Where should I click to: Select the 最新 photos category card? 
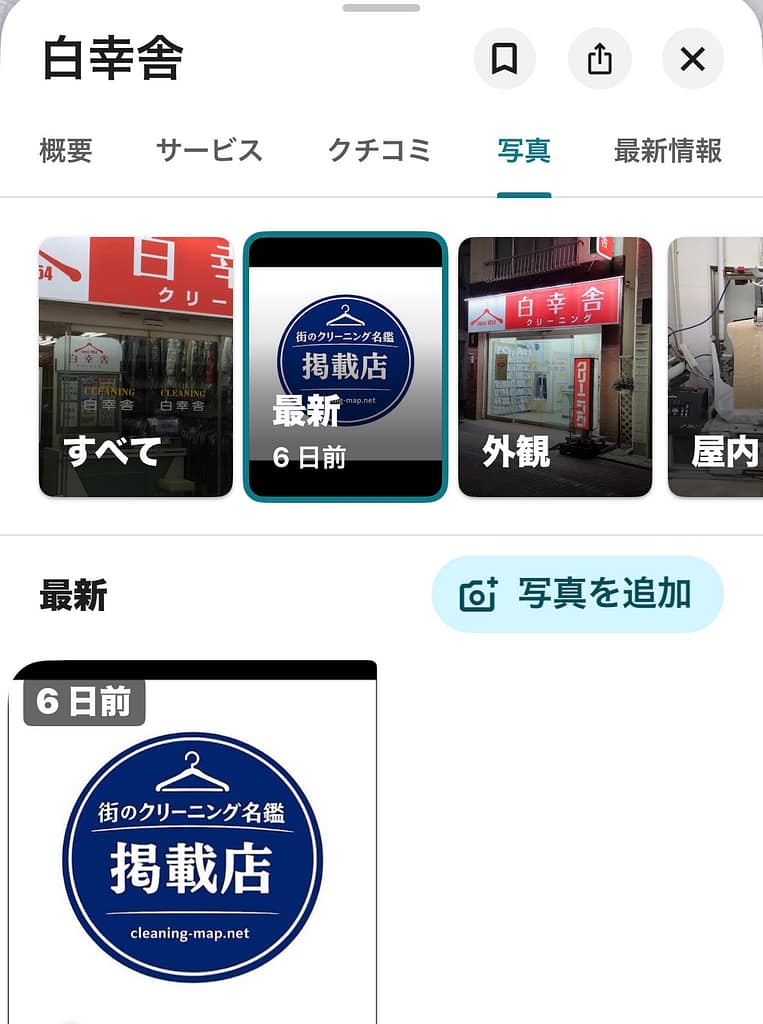pos(346,367)
